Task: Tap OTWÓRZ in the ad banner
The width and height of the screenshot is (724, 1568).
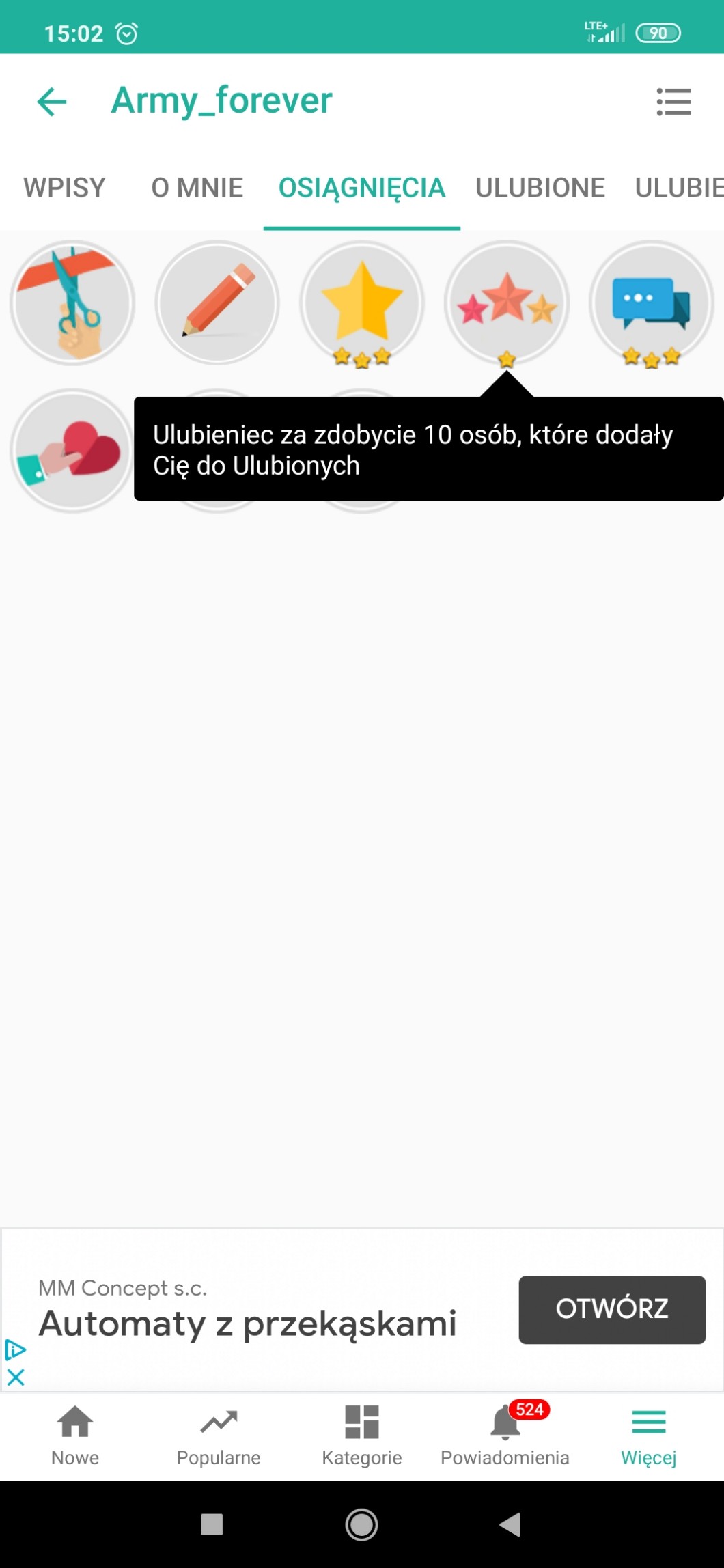Action: coord(612,1309)
